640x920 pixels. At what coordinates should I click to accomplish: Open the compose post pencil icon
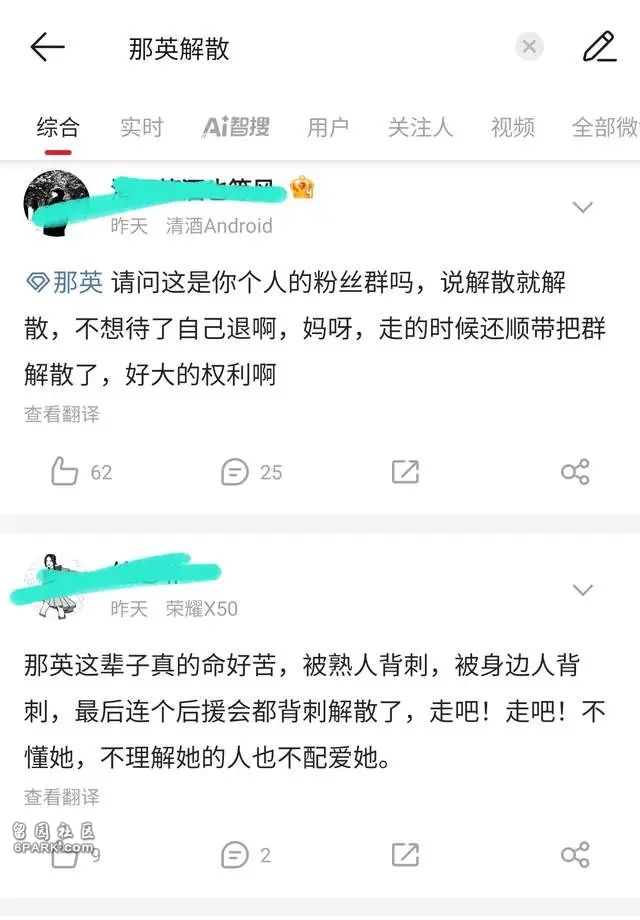(599, 47)
